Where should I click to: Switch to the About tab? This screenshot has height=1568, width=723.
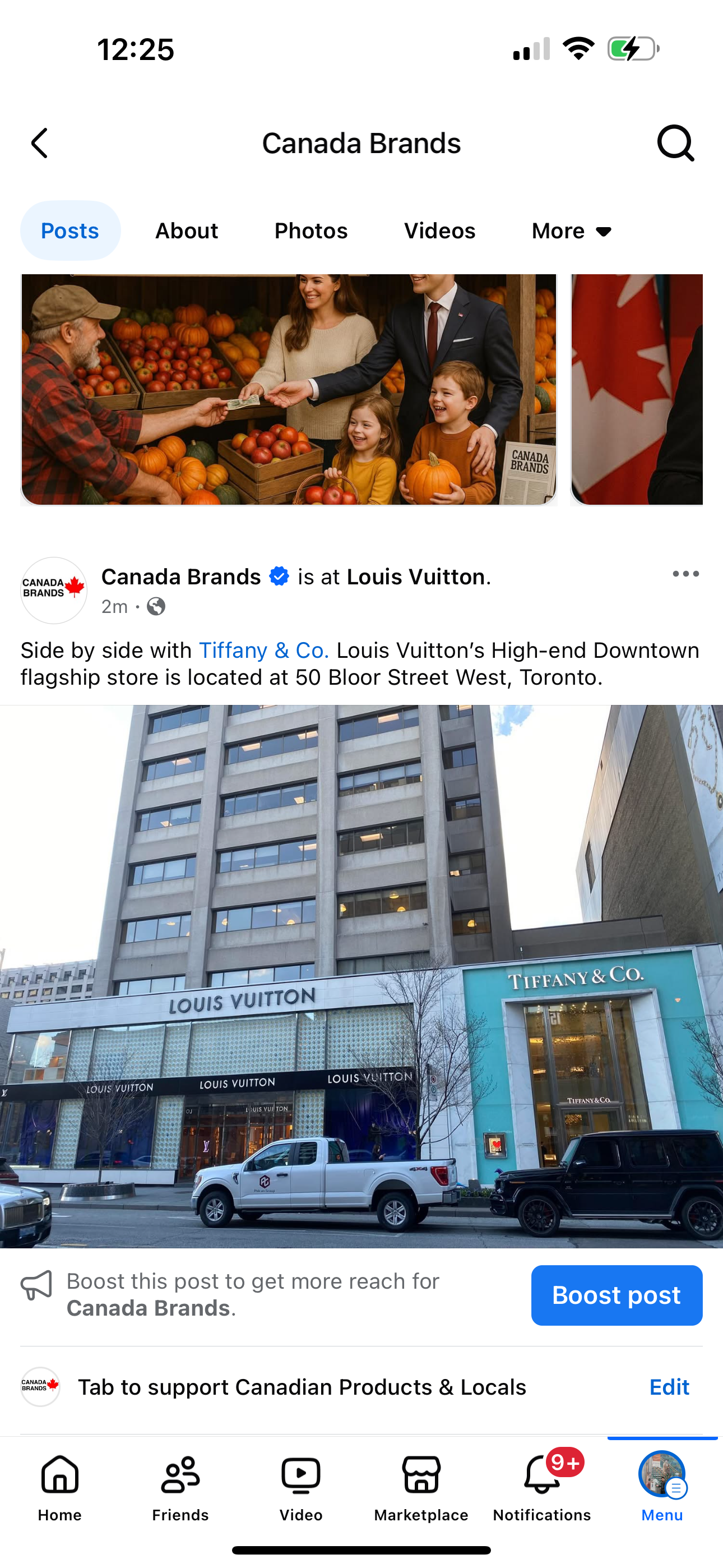186,230
